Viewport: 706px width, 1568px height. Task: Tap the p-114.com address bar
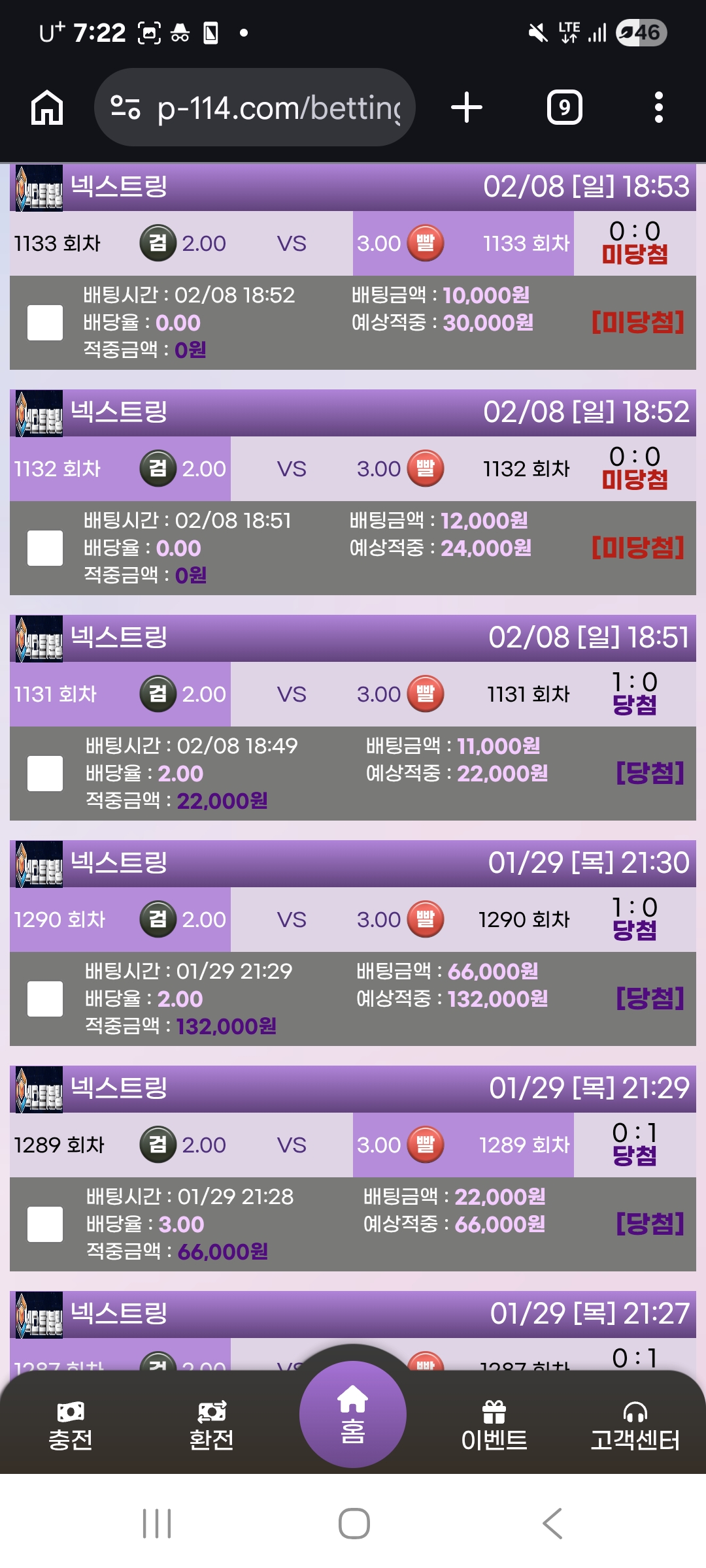255,108
